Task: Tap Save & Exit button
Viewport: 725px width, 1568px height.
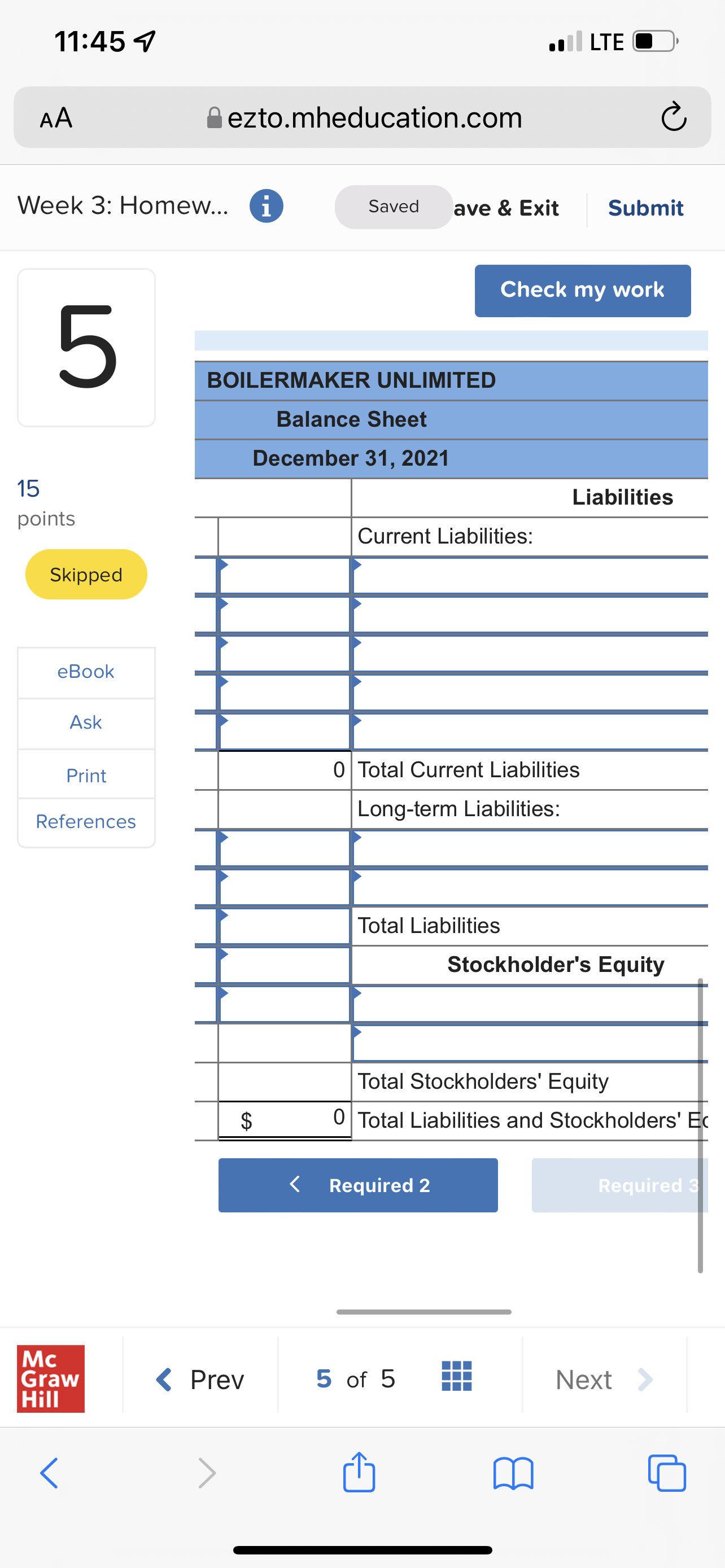Action: tap(506, 208)
